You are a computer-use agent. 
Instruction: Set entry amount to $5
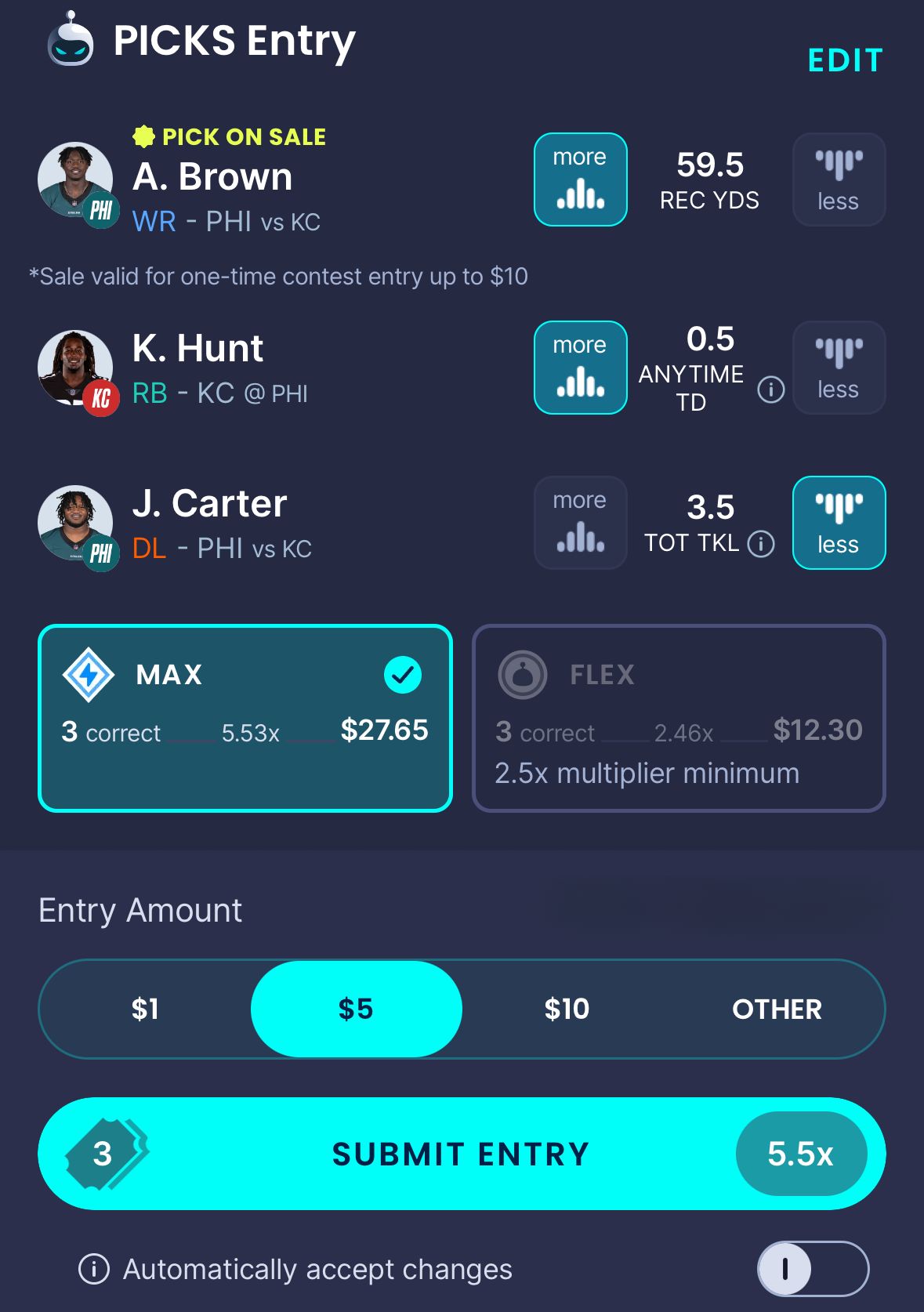click(356, 1009)
